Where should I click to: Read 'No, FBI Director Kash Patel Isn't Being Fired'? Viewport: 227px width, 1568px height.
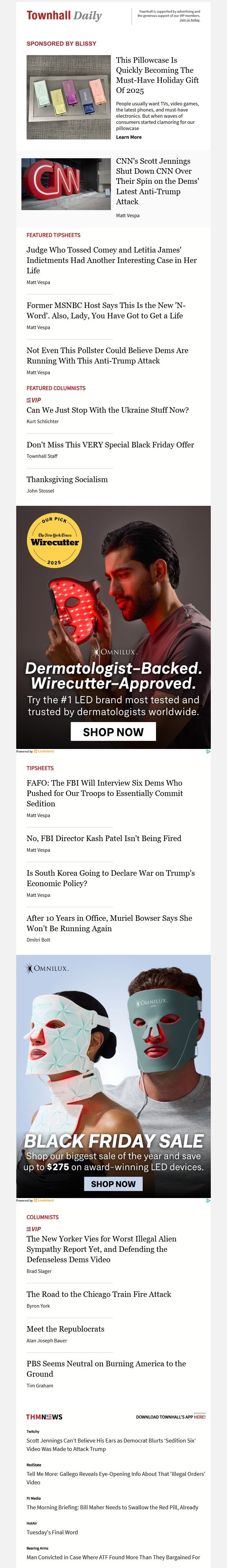tap(103, 838)
